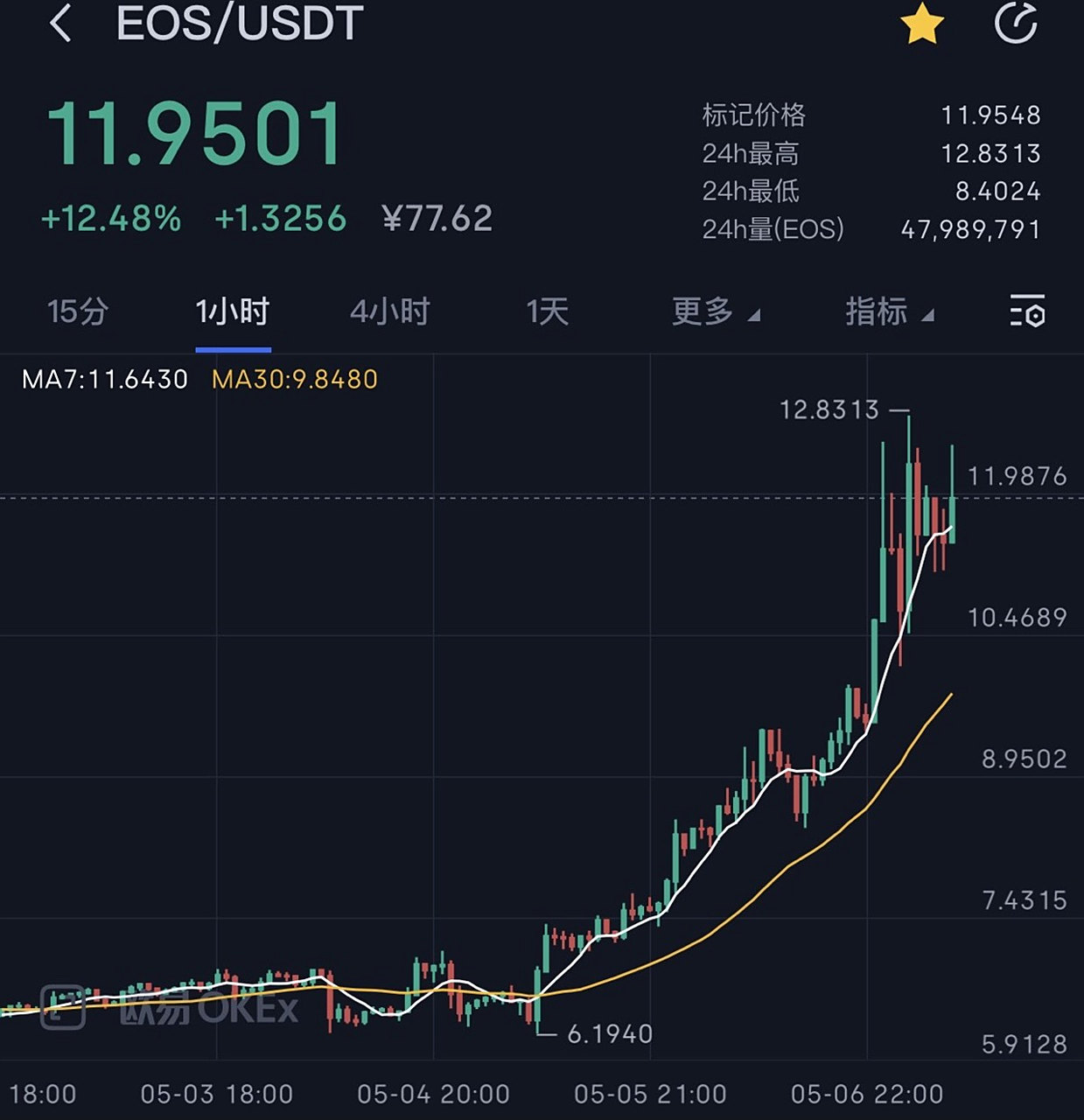Show the 1天 candlestick chart

[548, 311]
